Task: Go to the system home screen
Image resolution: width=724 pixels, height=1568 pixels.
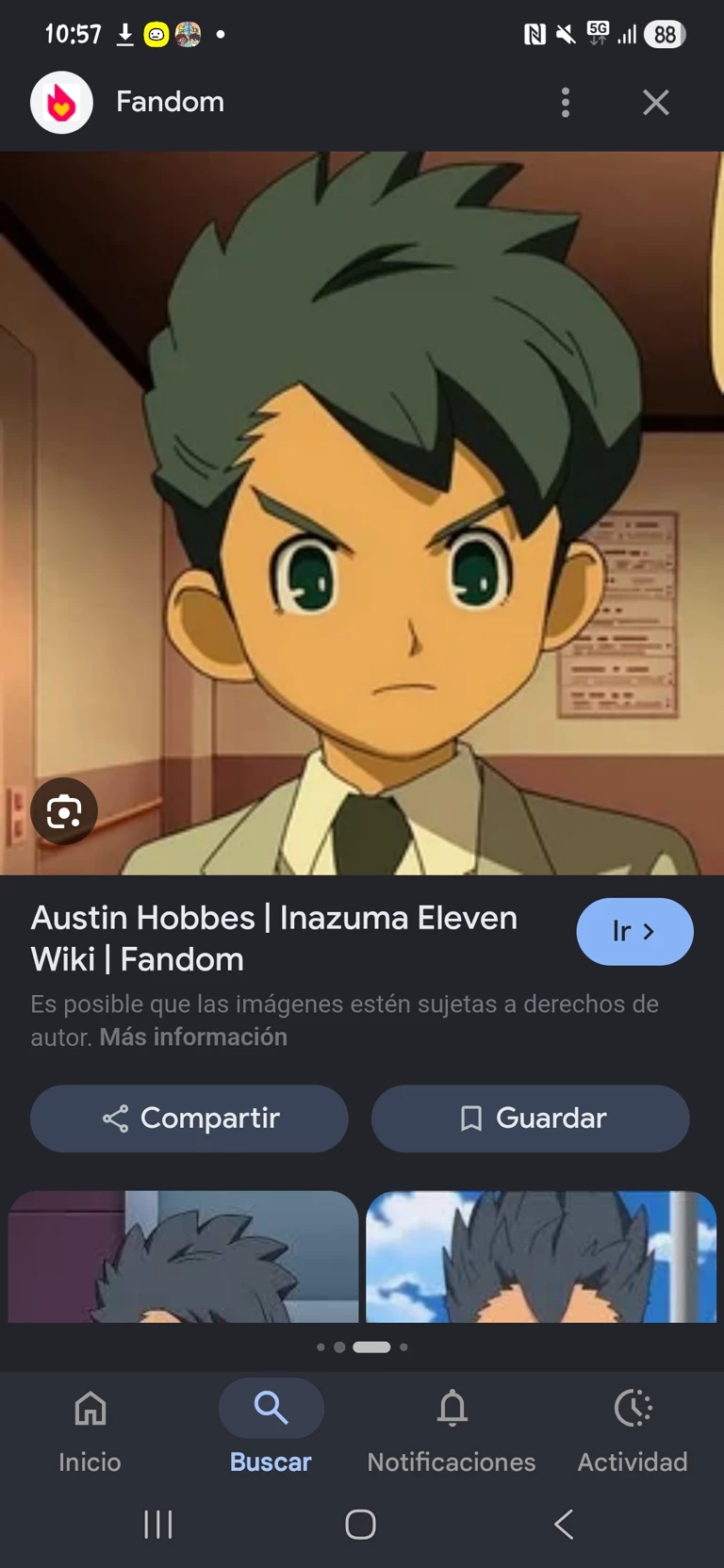Action: [360, 1525]
